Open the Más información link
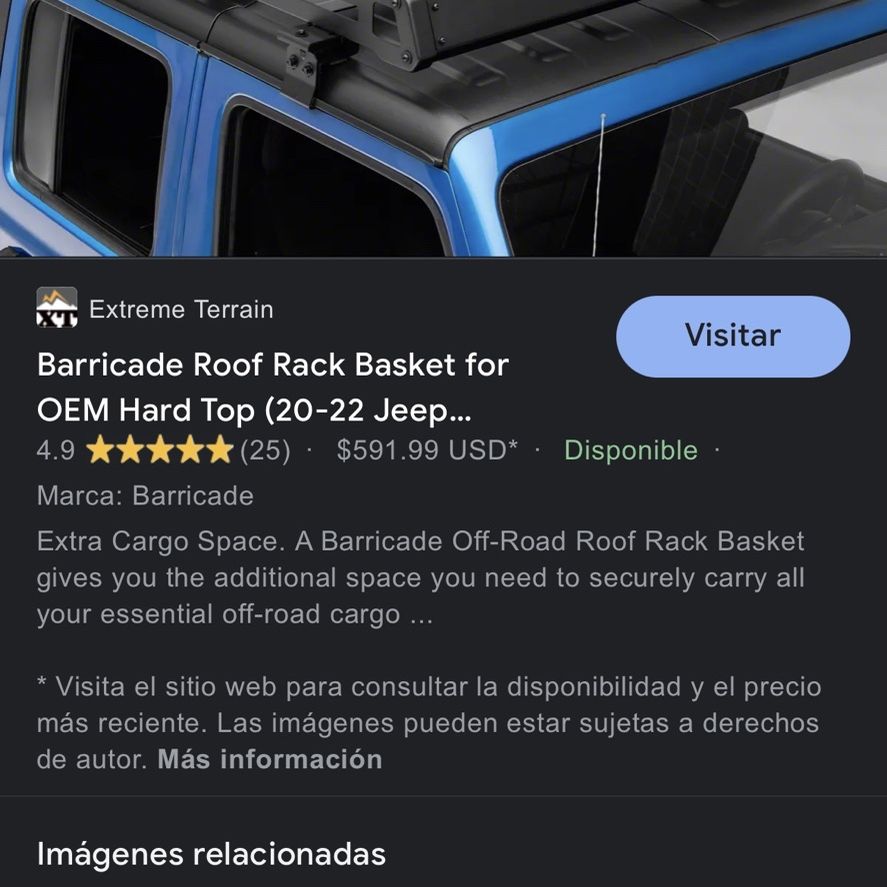This screenshot has height=887, width=887. (x=270, y=759)
